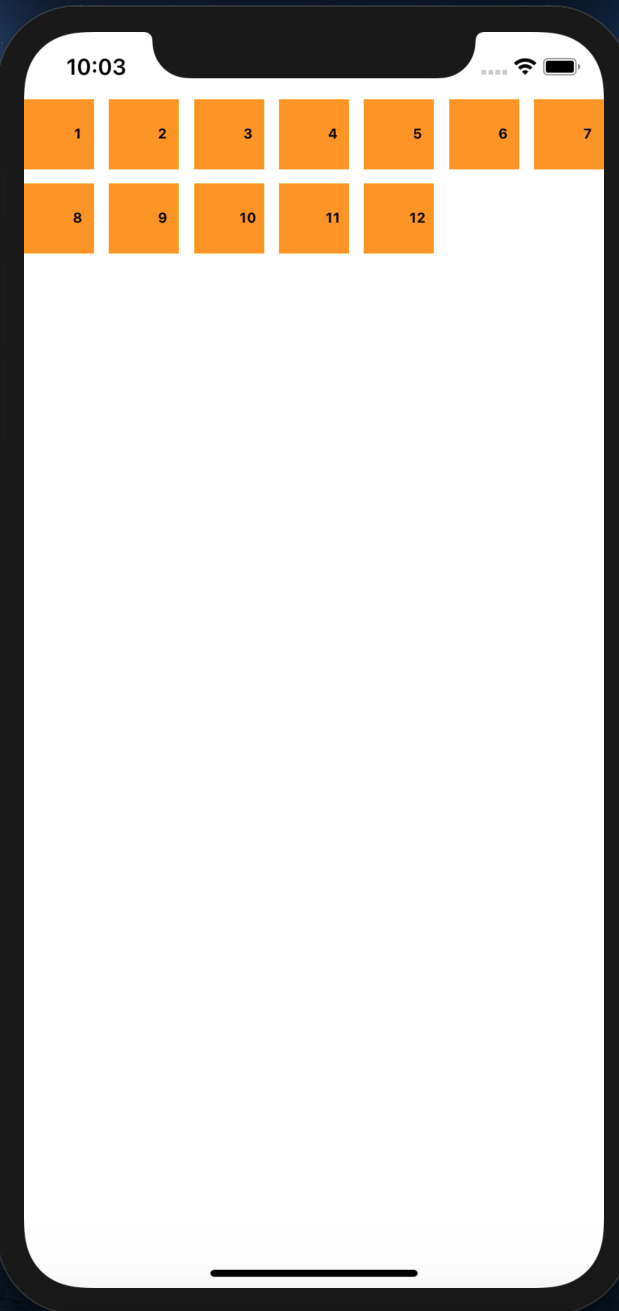Screen dimensions: 619x1311
Task: Open the orange tile numbered 7
Action: tap(569, 134)
